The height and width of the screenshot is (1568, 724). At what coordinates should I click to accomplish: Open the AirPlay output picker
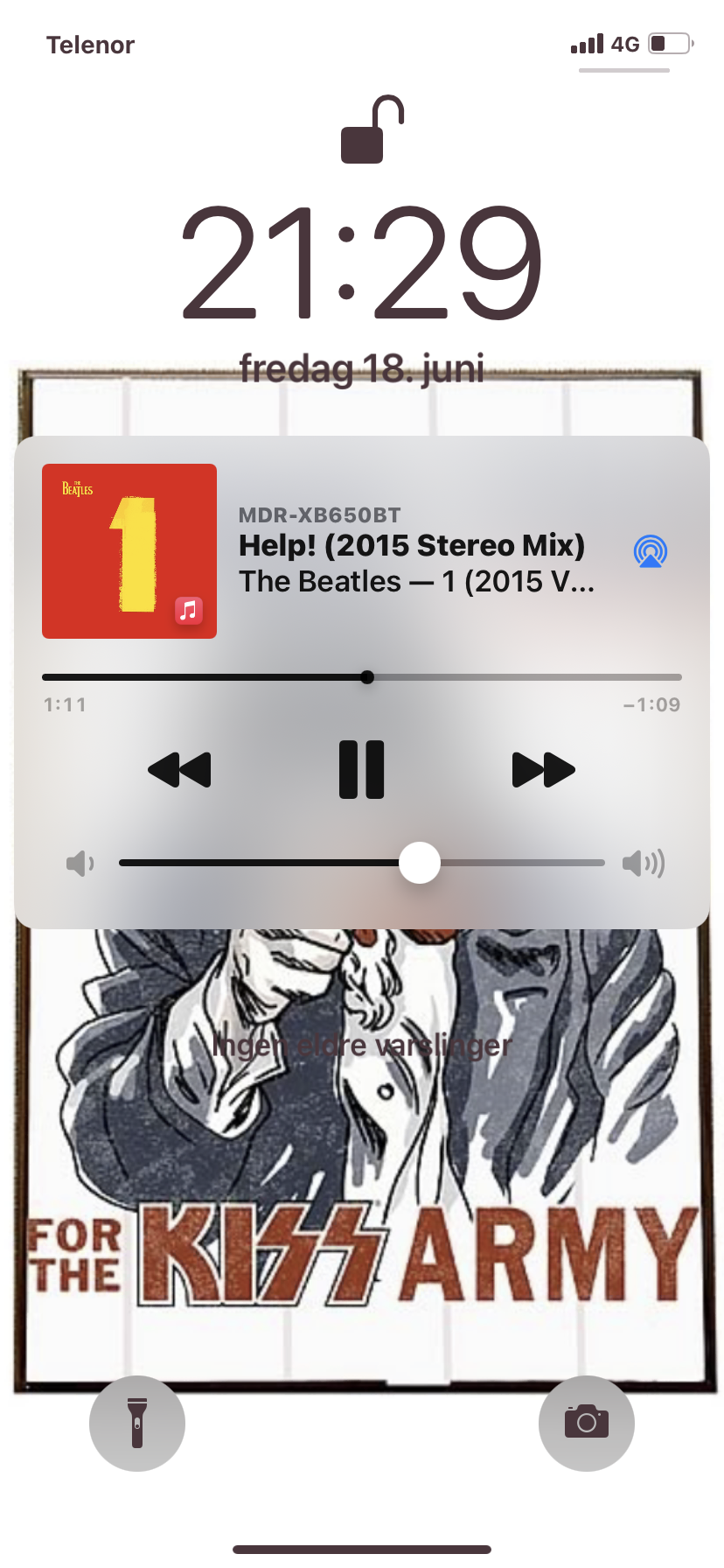tap(650, 552)
